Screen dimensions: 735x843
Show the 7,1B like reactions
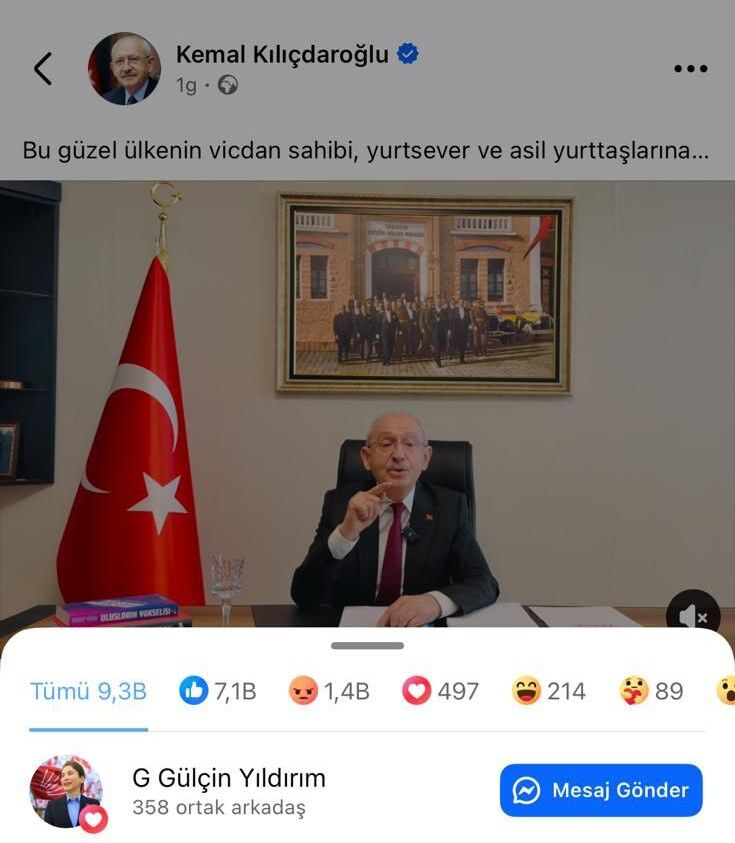(x=218, y=691)
